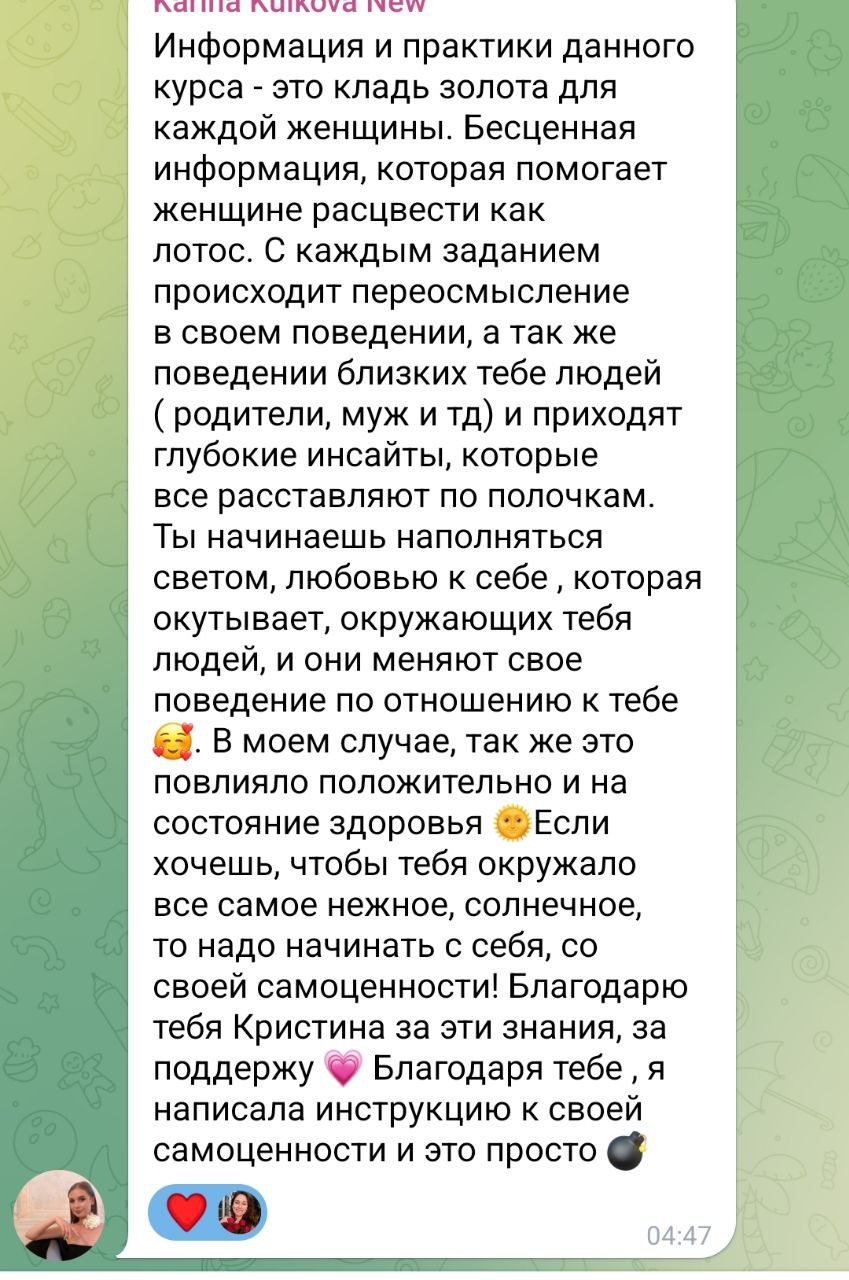
Task: Open Karina Kulikova's name at the message top
Action: (x=290, y=6)
